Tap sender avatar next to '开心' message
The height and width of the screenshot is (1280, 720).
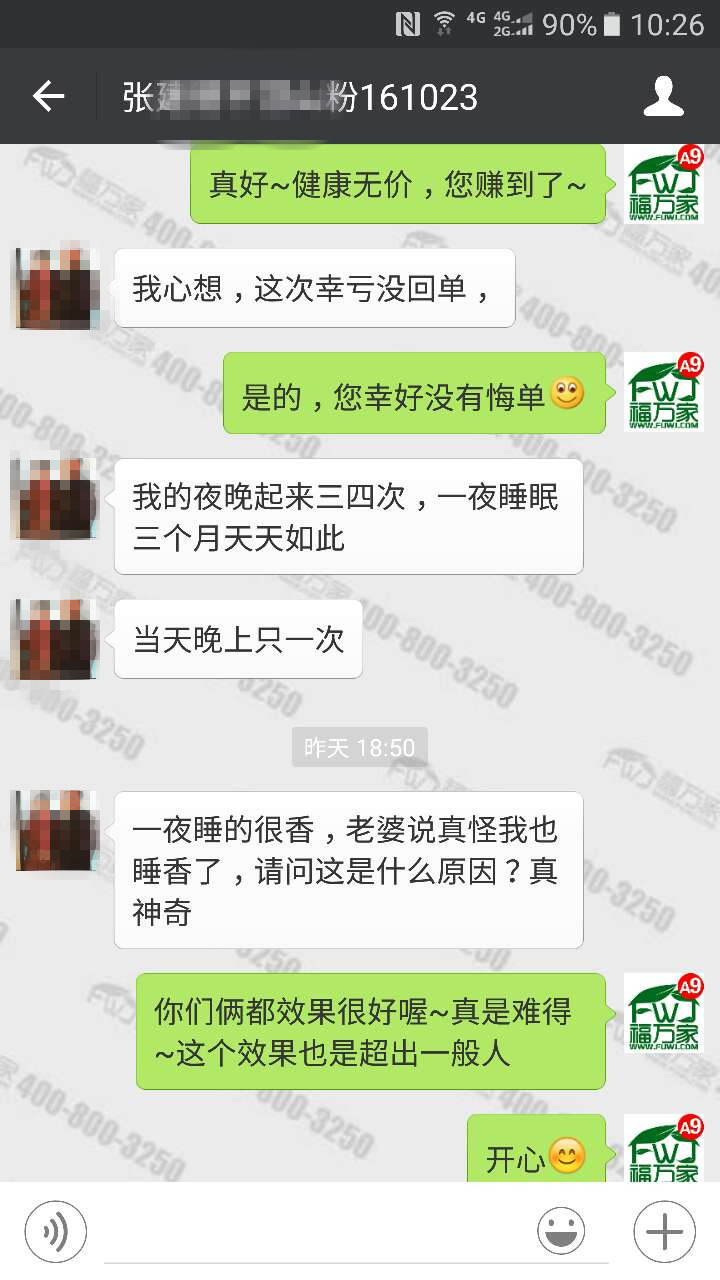pyautogui.click(x=664, y=1148)
